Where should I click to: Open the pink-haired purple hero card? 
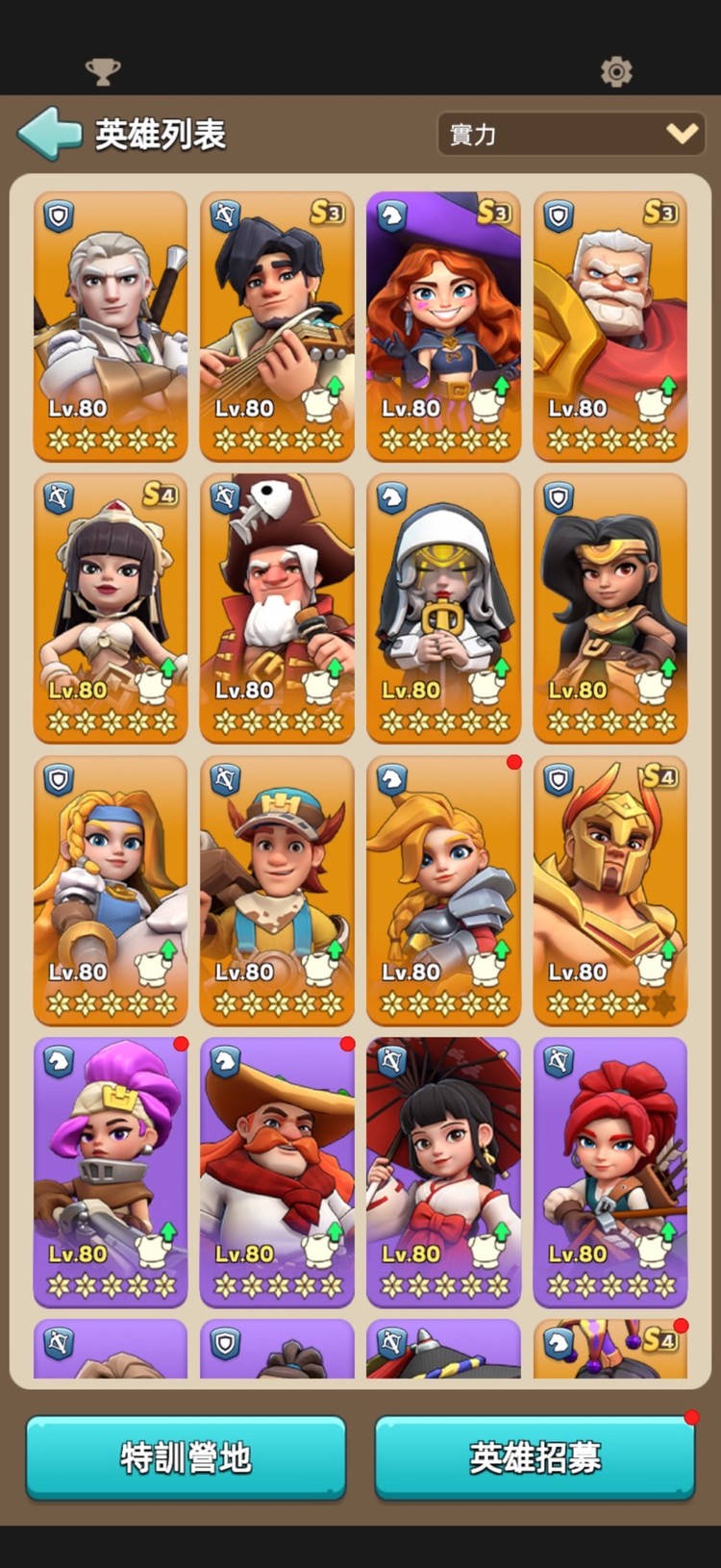pos(111,1171)
